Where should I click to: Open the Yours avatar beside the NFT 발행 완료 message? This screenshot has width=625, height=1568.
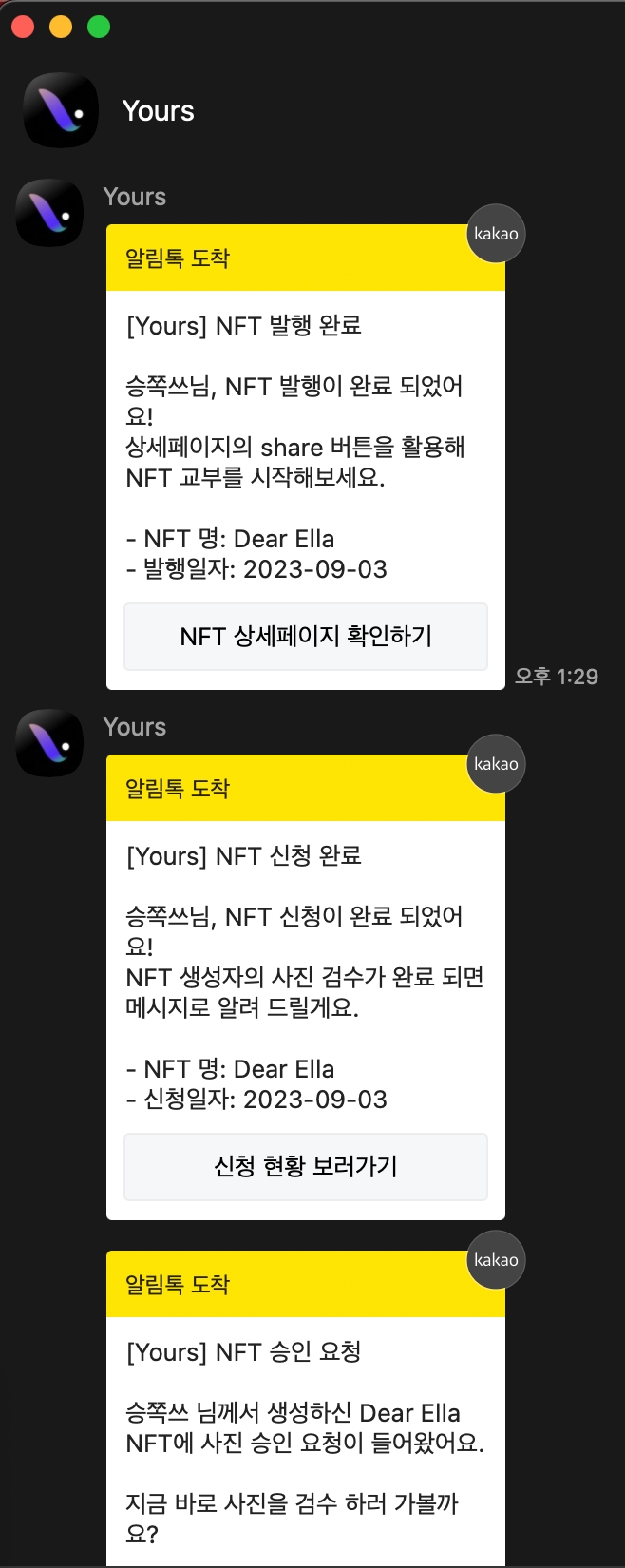(x=49, y=213)
